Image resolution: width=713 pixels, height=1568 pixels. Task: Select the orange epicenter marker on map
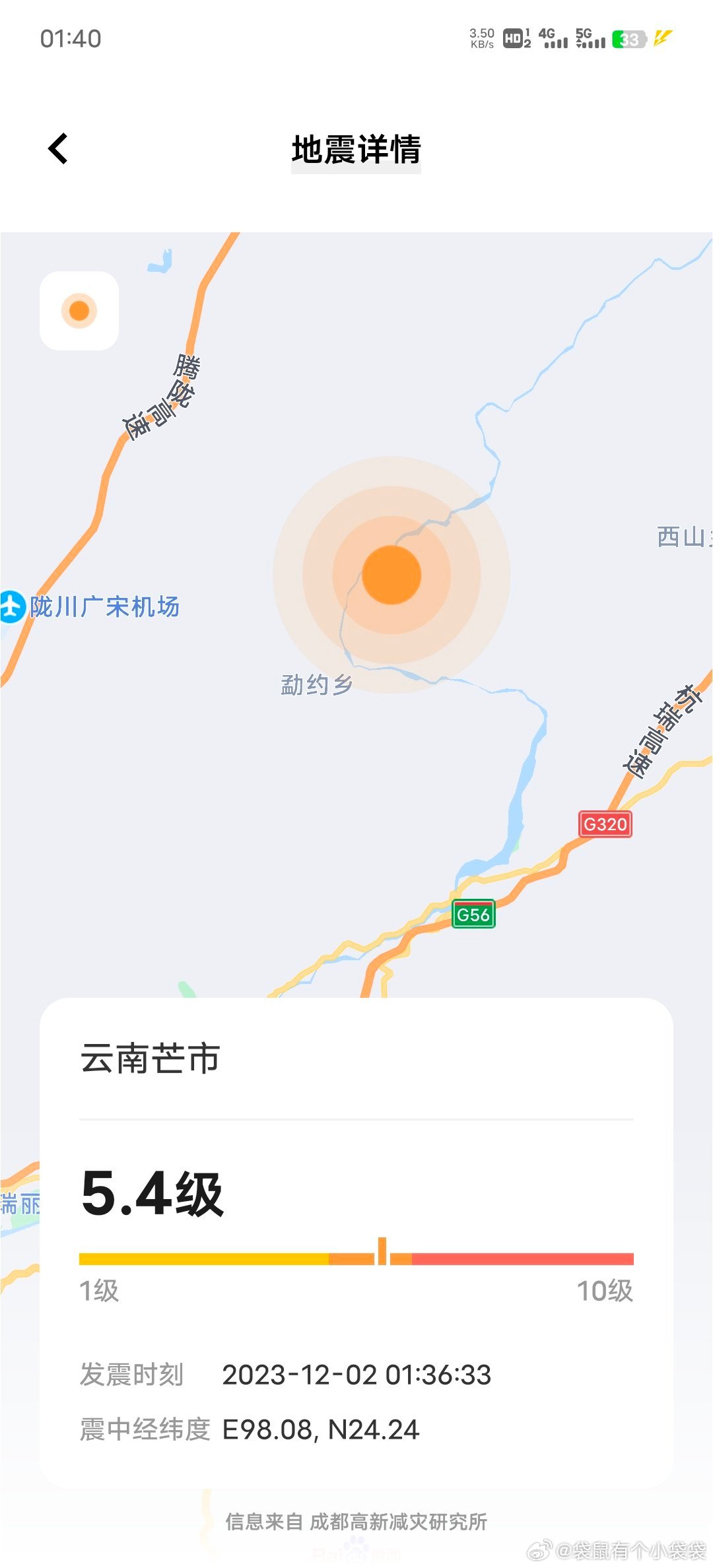(391, 575)
